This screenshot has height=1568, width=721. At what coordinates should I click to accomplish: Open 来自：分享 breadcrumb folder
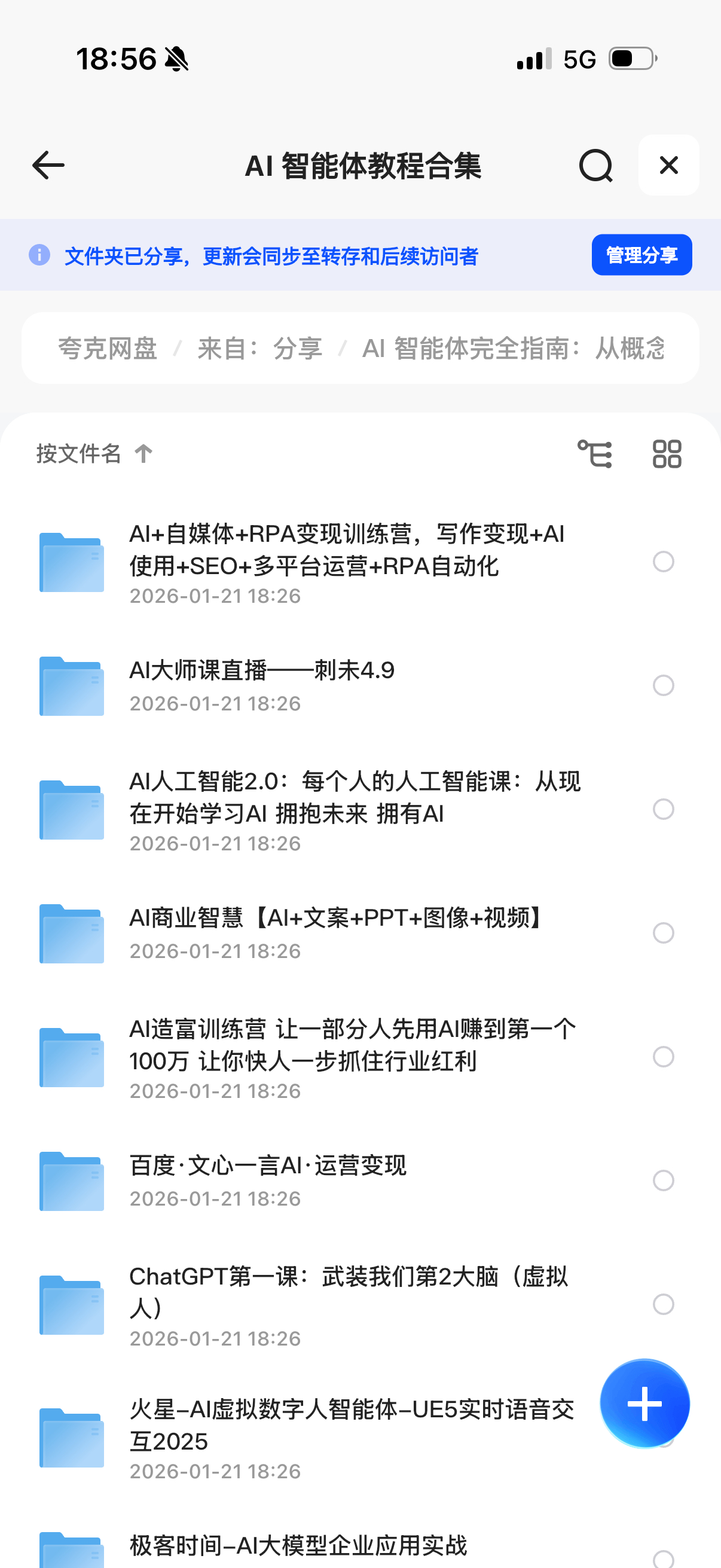260,348
